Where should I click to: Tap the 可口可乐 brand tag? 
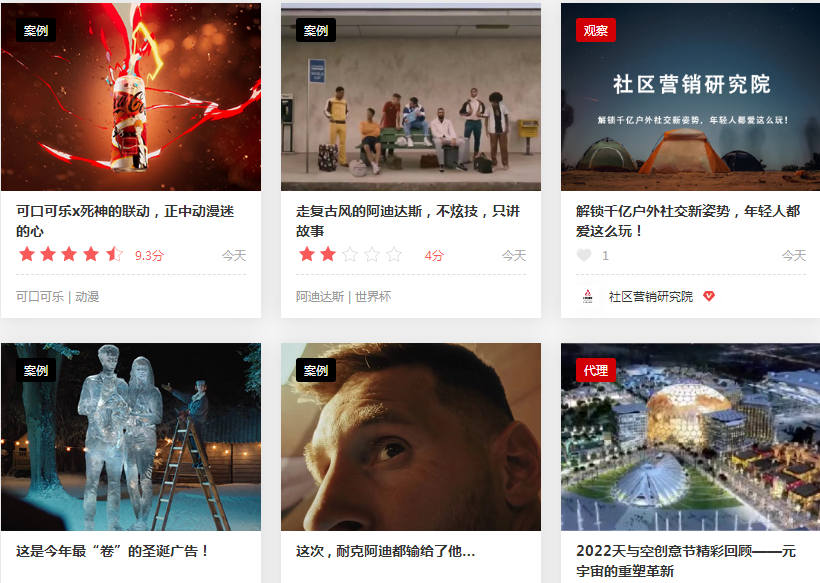tap(39, 296)
